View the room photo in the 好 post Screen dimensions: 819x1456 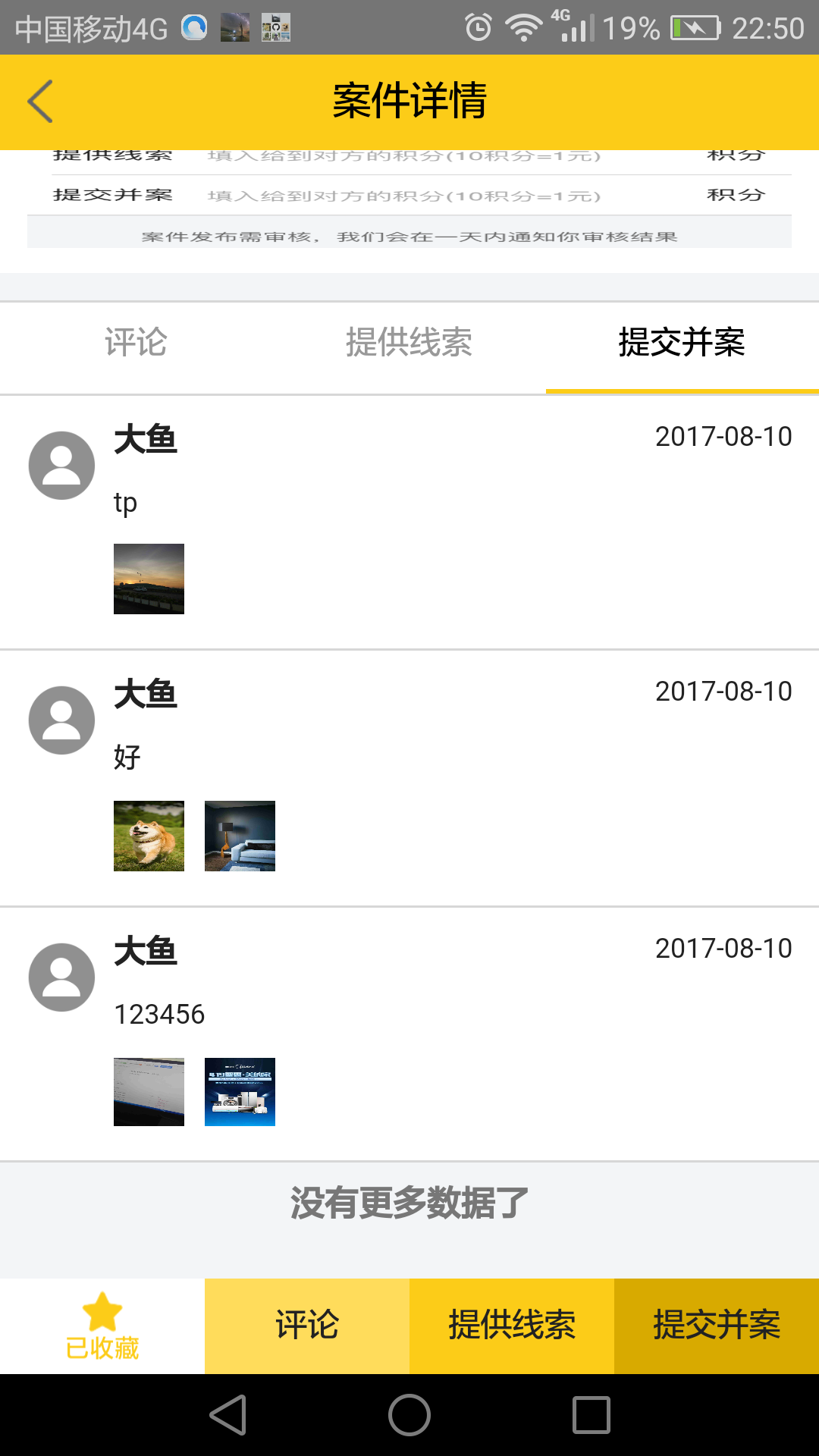click(240, 836)
